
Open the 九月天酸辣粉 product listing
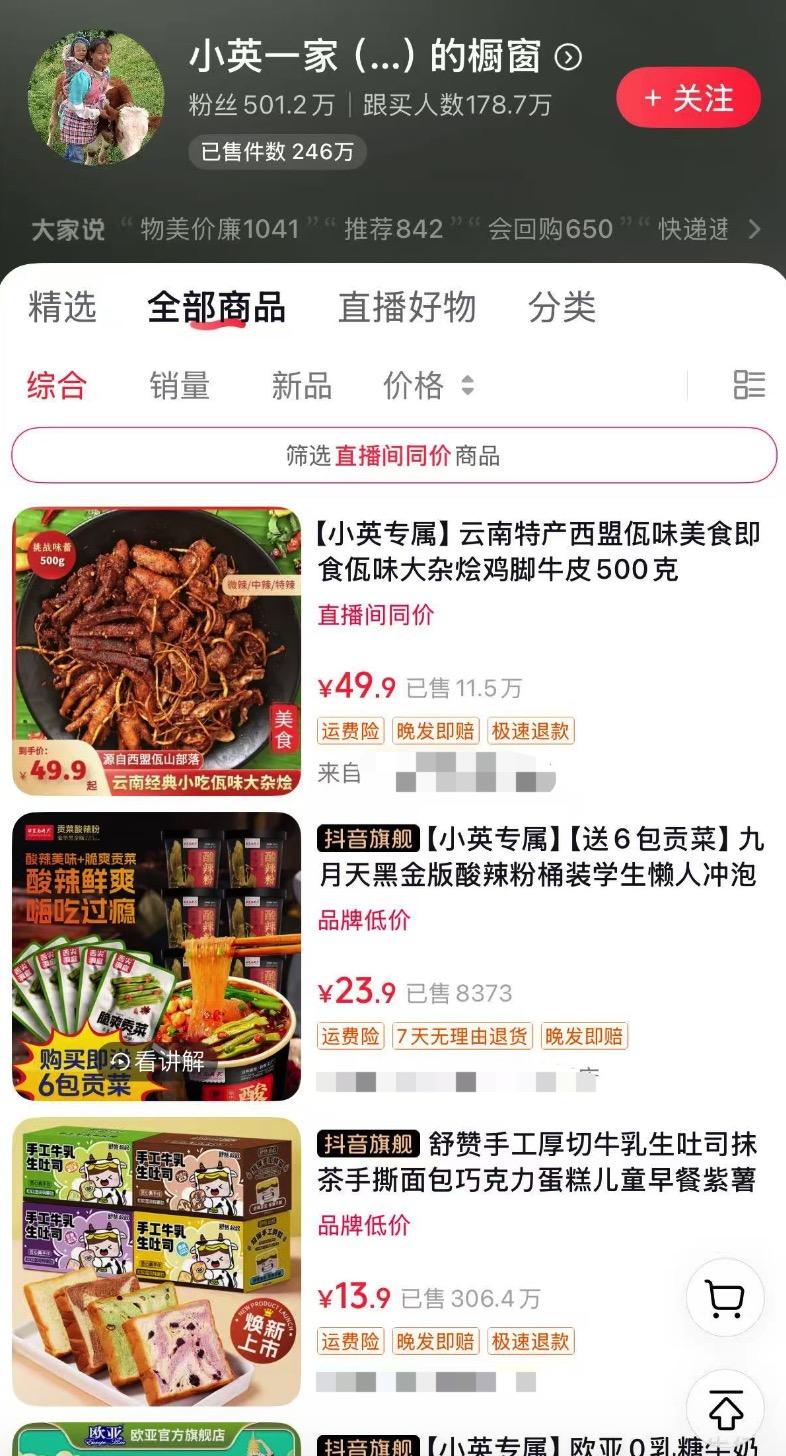coord(540,857)
